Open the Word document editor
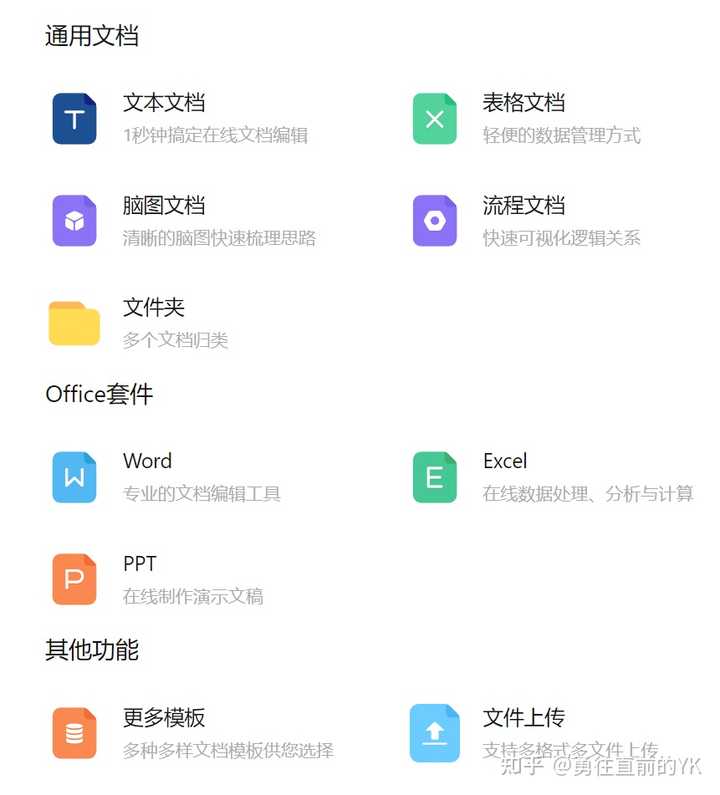The image size is (720, 795). (x=147, y=461)
